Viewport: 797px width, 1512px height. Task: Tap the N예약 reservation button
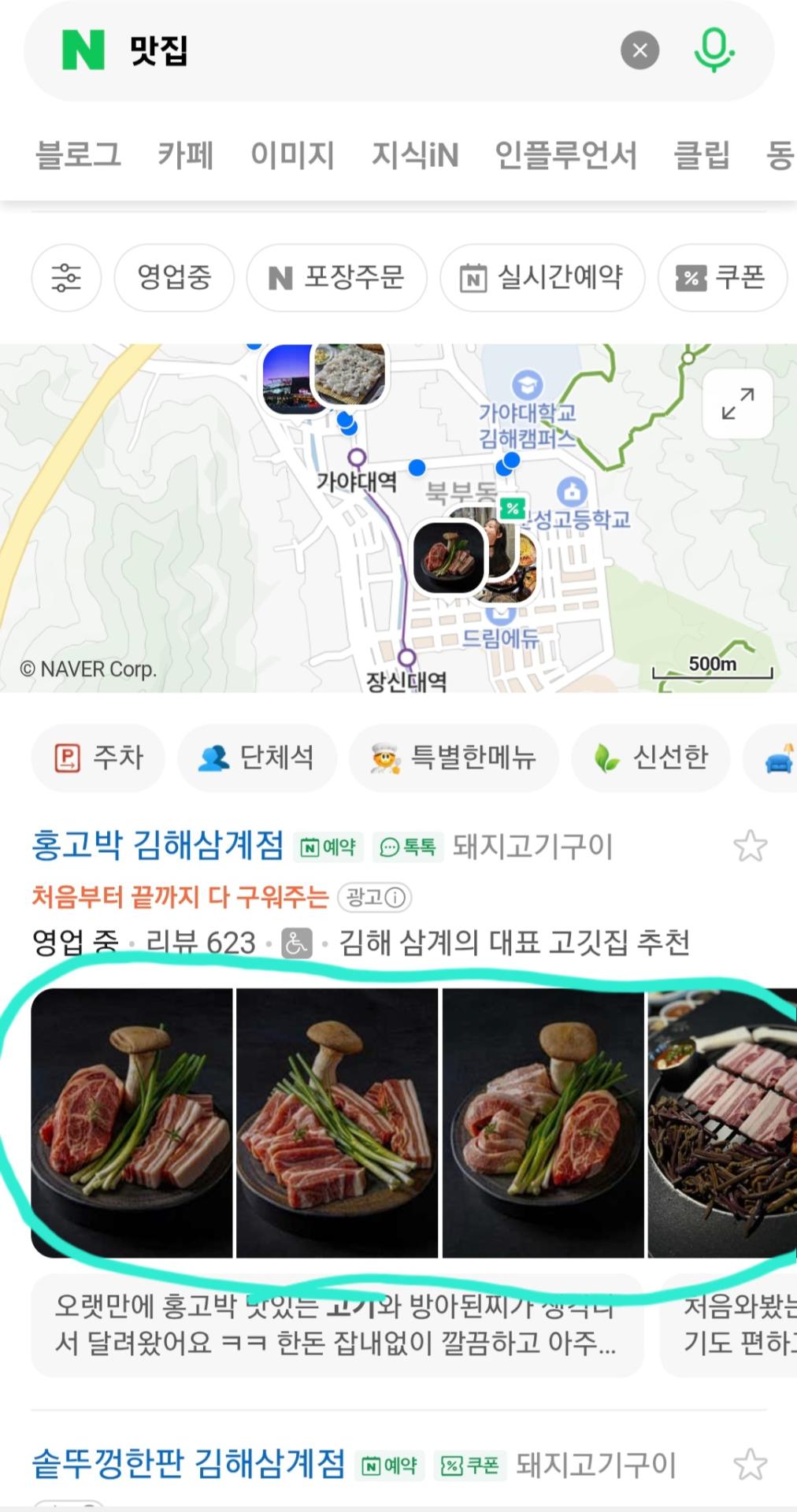pos(327,846)
